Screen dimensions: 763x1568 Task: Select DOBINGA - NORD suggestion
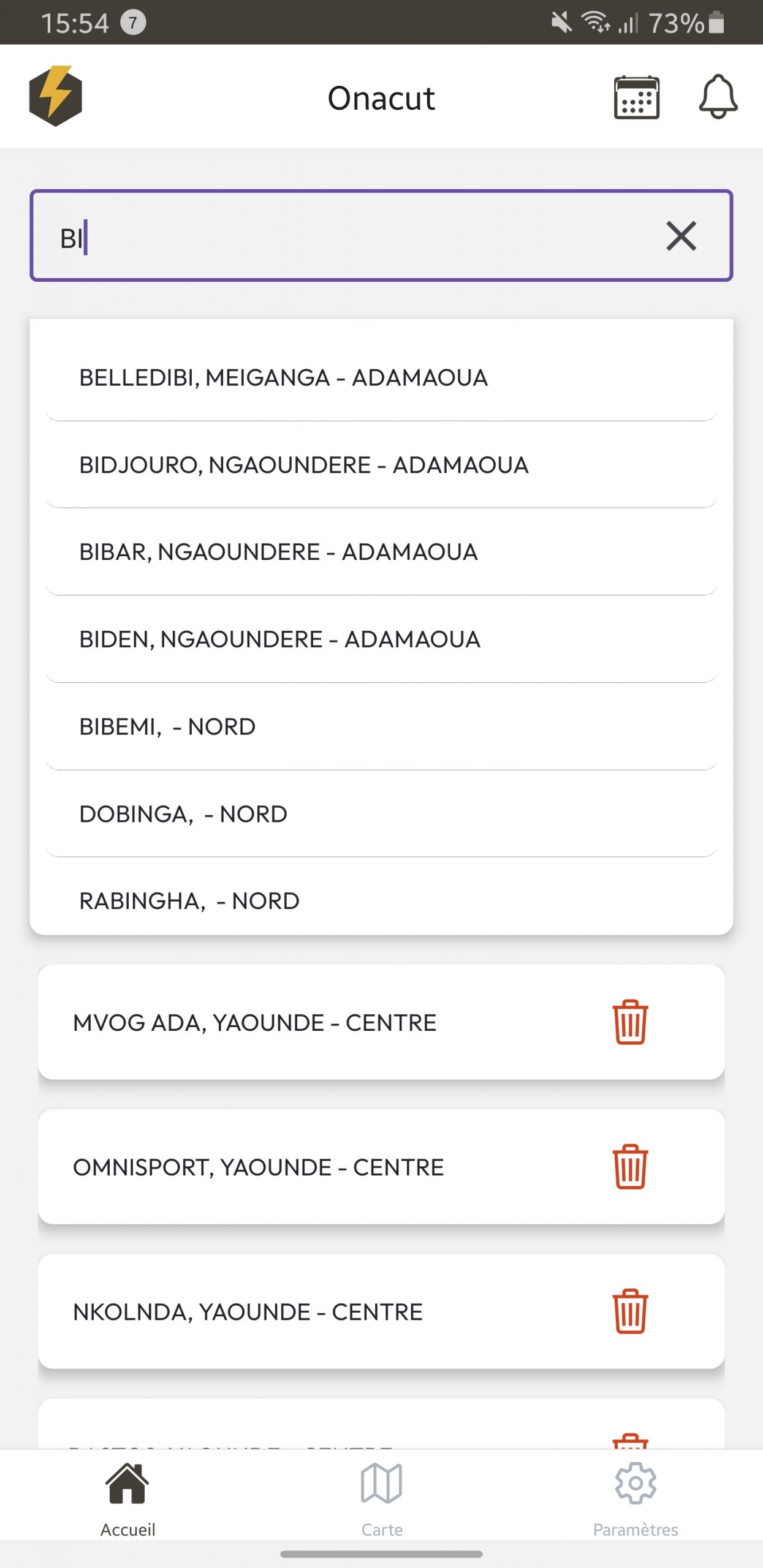pyautogui.click(x=183, y=815)
